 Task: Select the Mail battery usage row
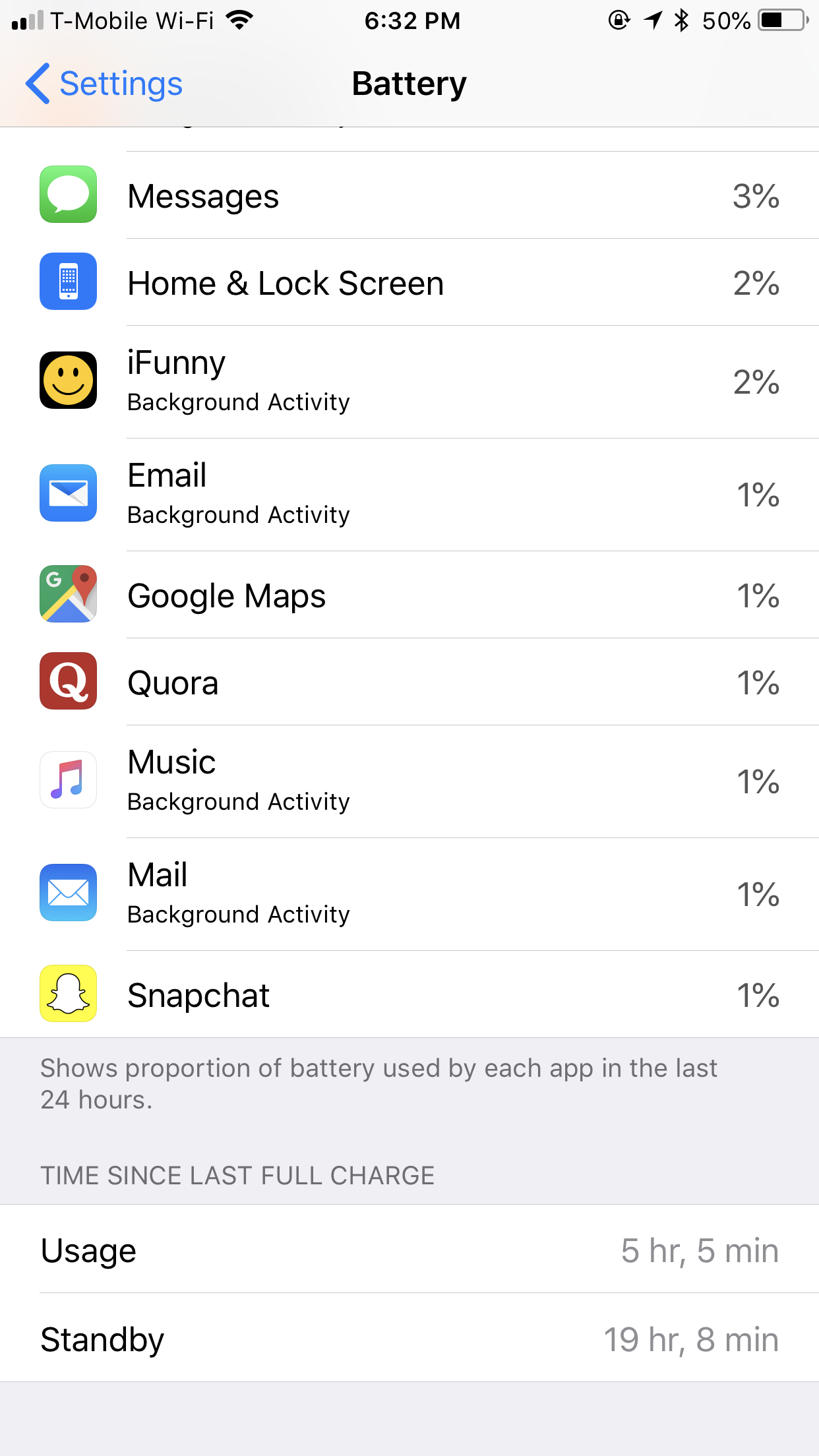[409, 894]
